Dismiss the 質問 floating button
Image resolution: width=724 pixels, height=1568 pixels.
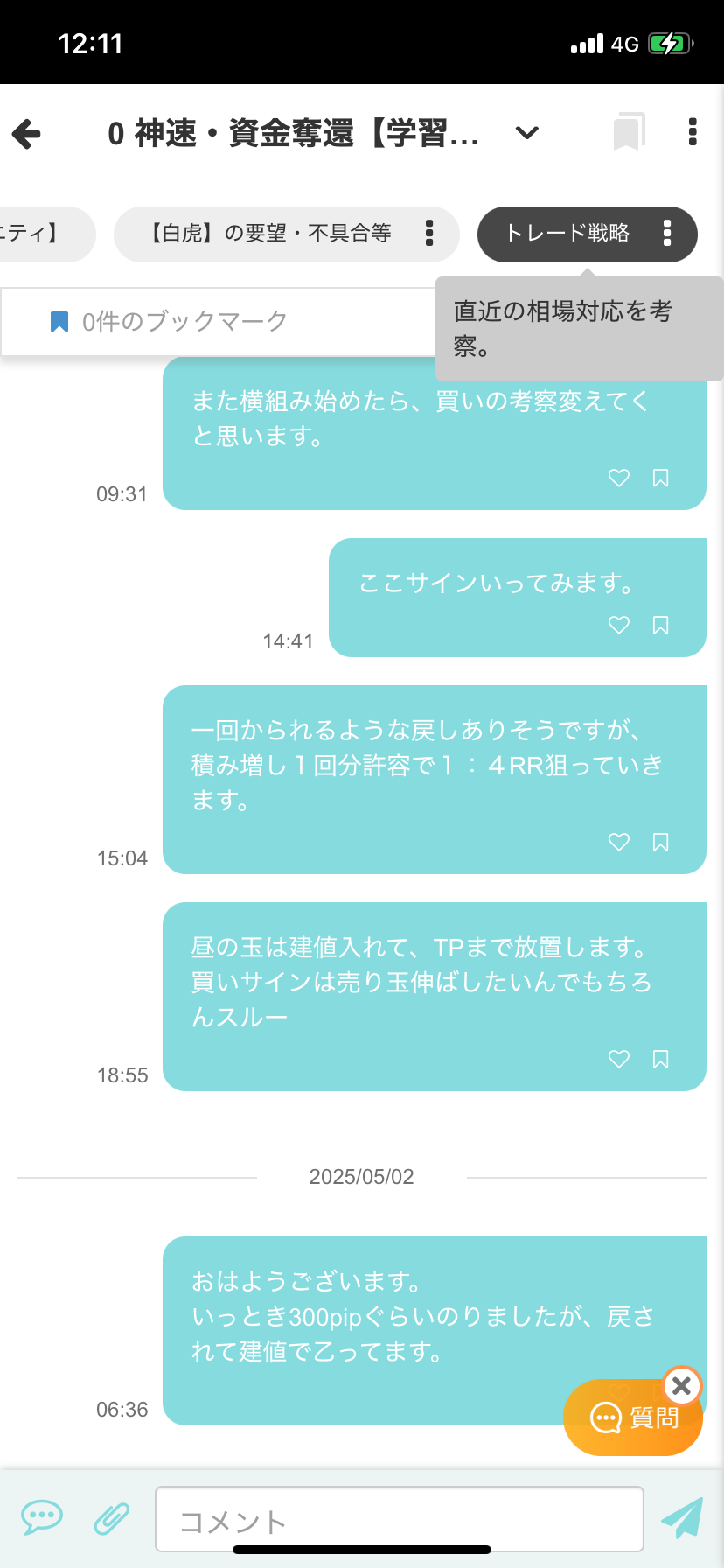tap(682, 1386)
